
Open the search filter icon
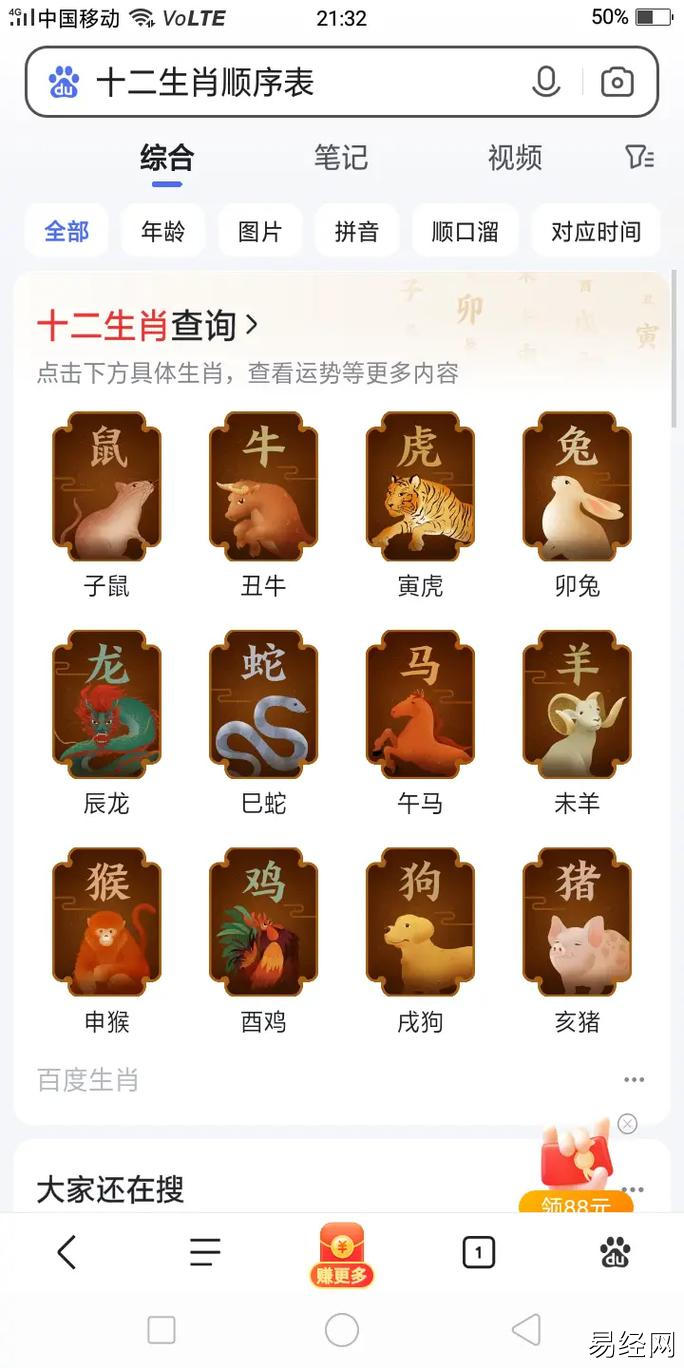click(x=639, y=157)
